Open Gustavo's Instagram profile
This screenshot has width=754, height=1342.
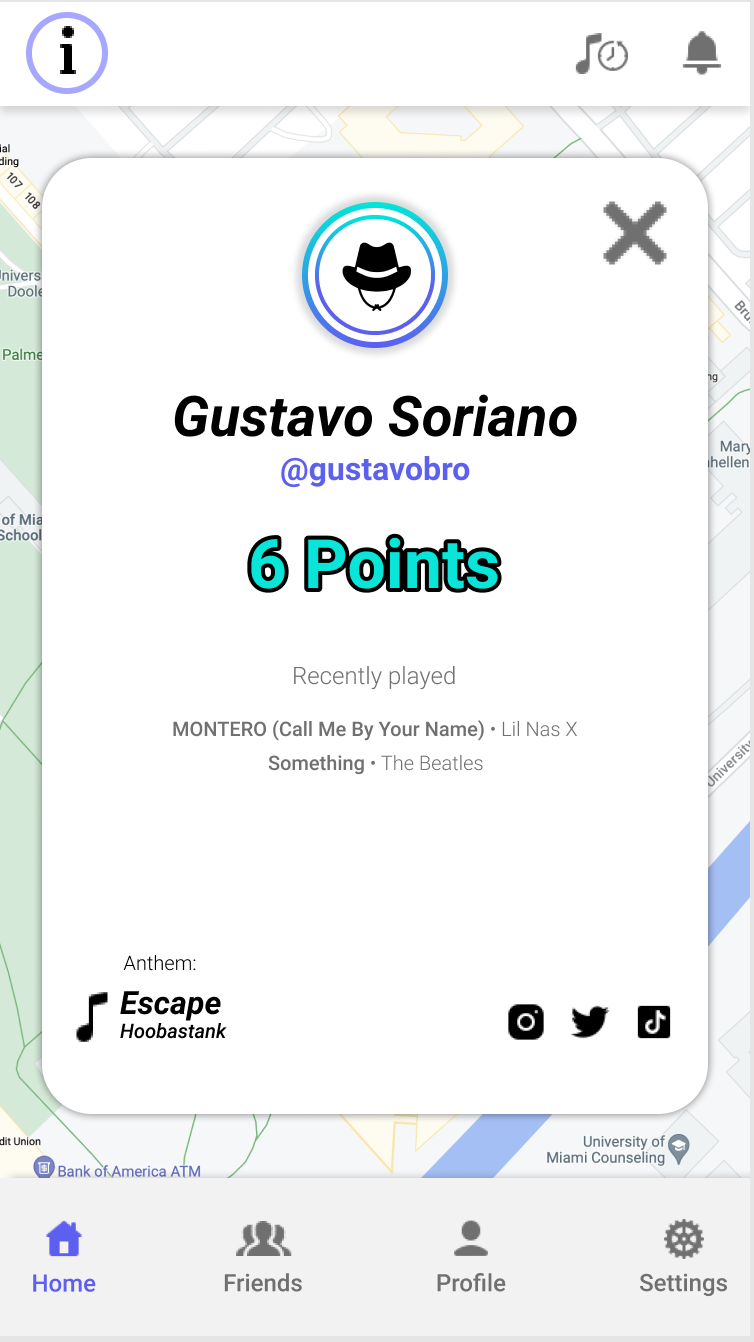(526, 1022)
